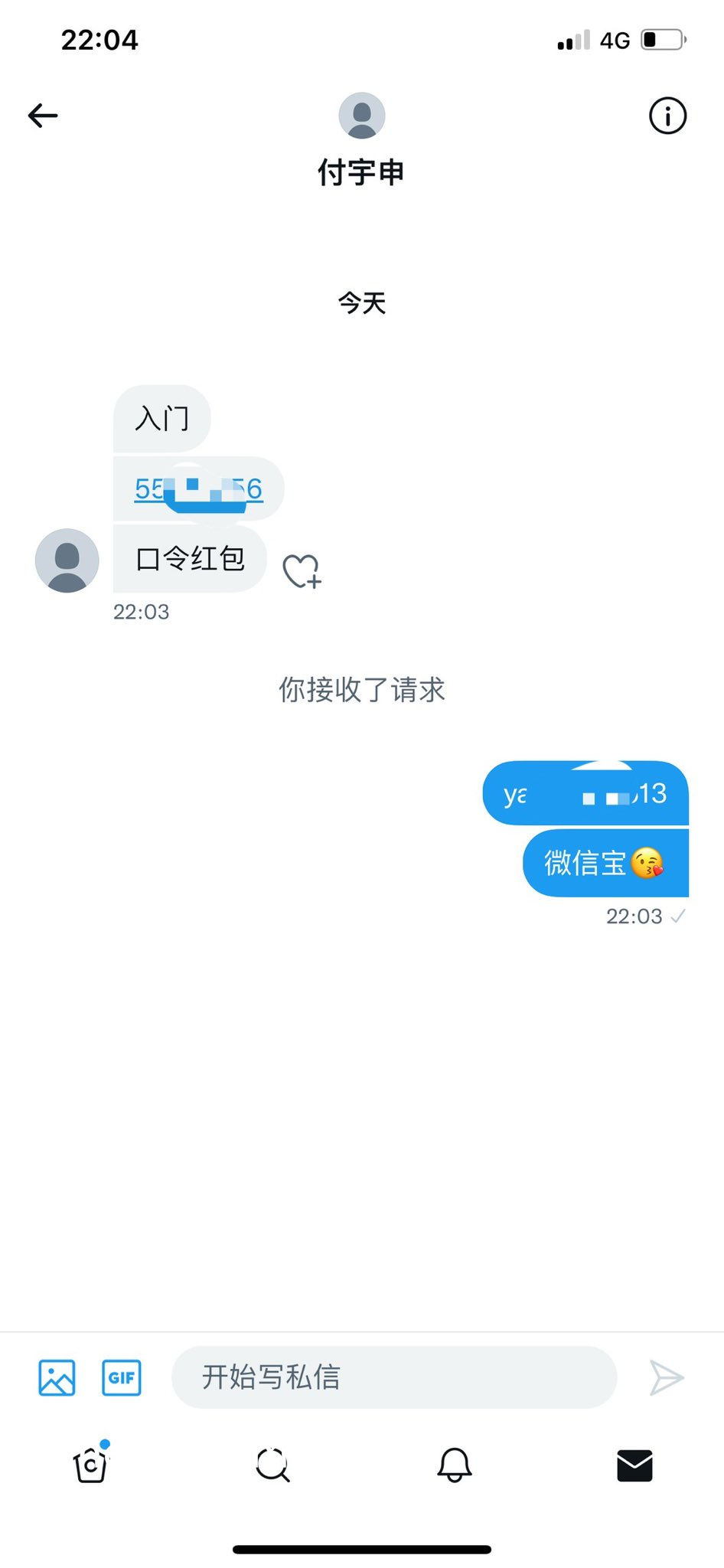Open 付宇申's profile avatar in header

tap(361, 116)
